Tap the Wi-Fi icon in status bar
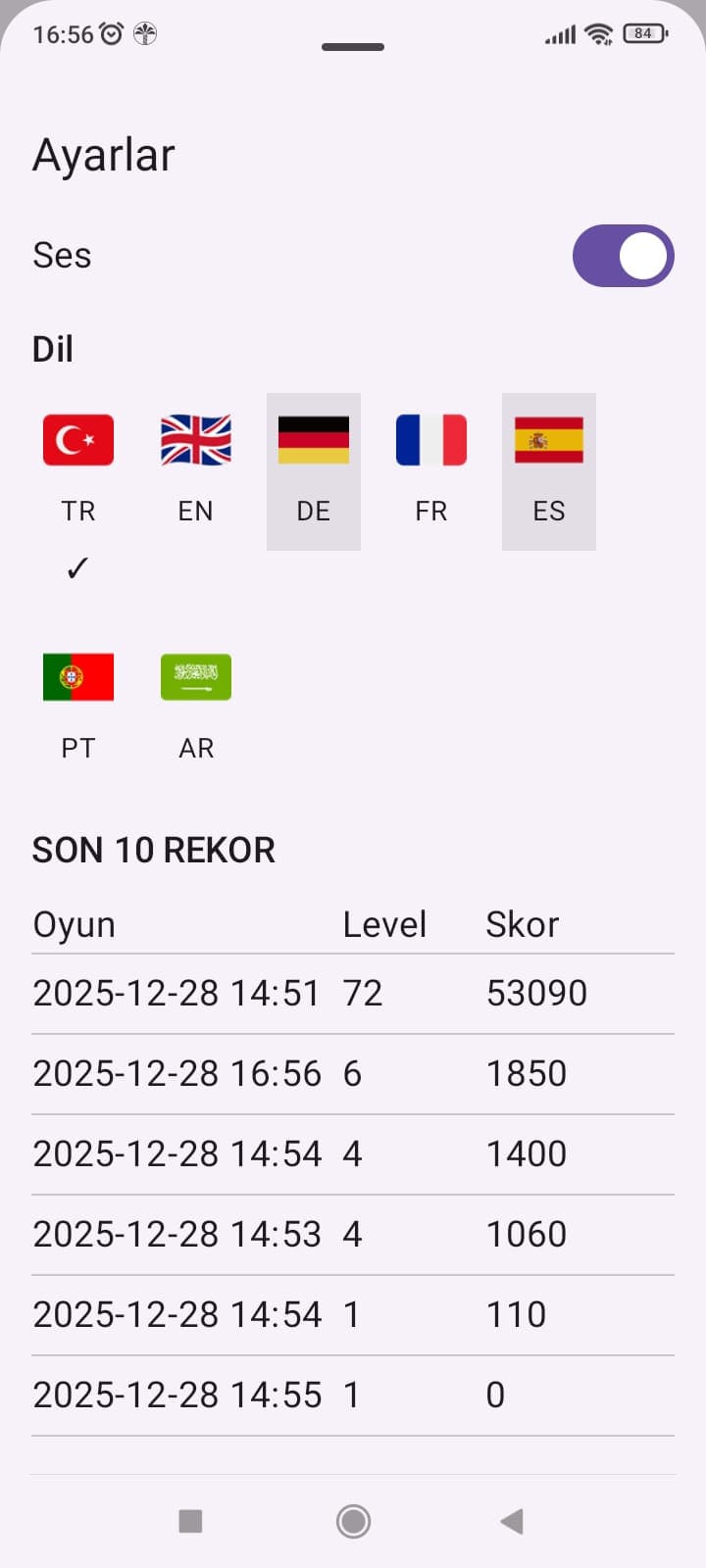The image size is (706, 1568). tap(598, 33)
